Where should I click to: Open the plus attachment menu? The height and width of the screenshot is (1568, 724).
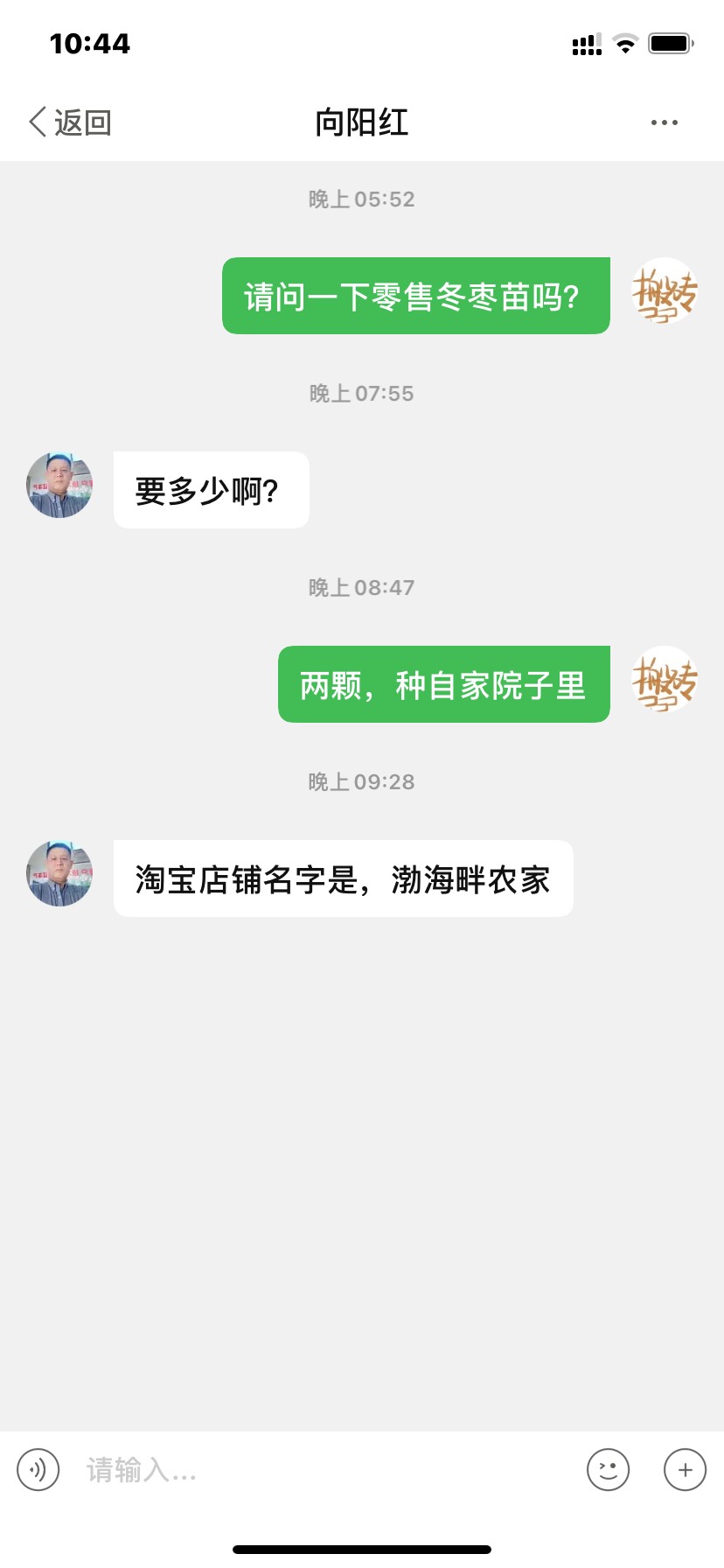click(686, 1470)
